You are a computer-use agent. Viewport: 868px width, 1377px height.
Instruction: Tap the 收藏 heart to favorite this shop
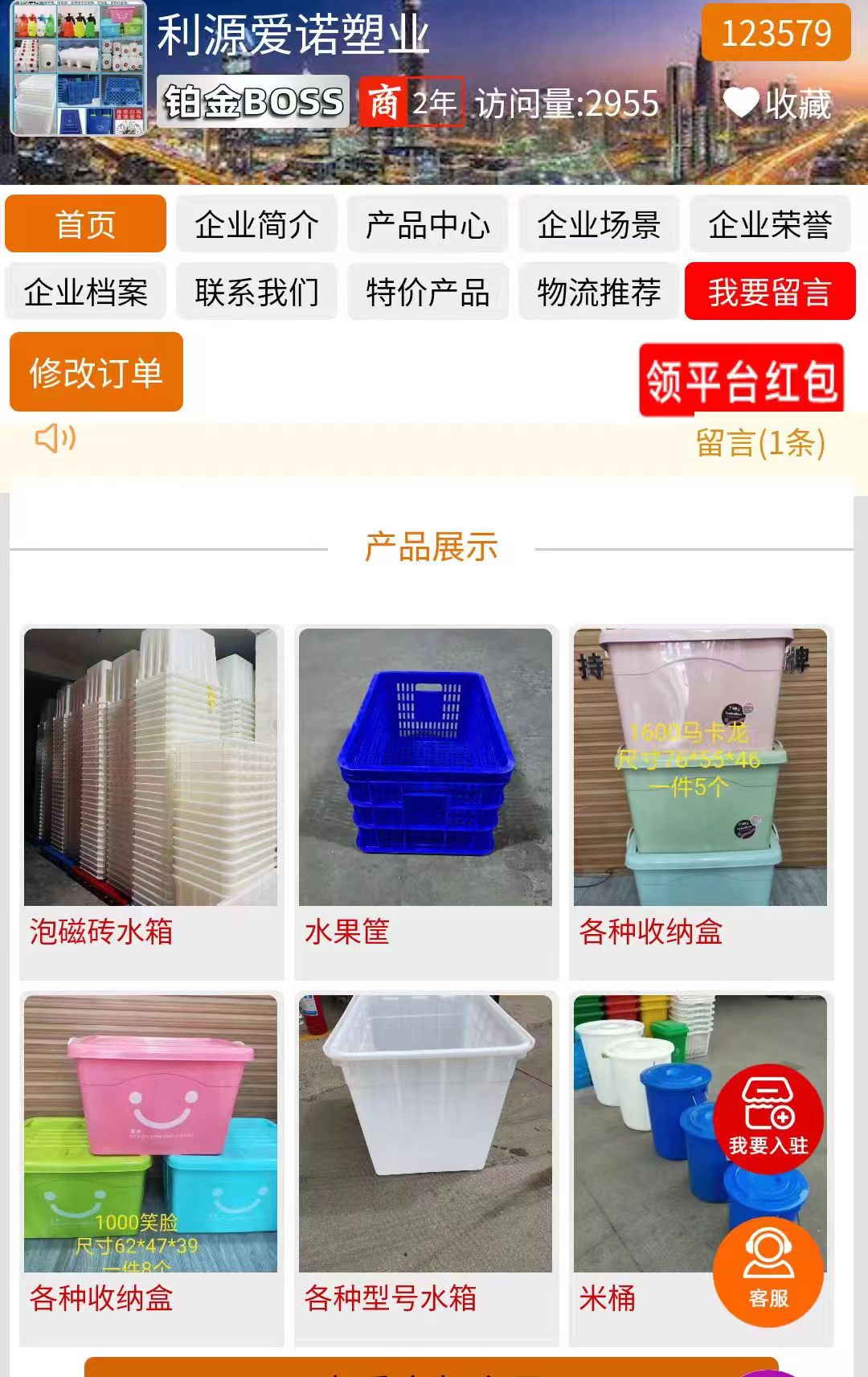[776, 104]
